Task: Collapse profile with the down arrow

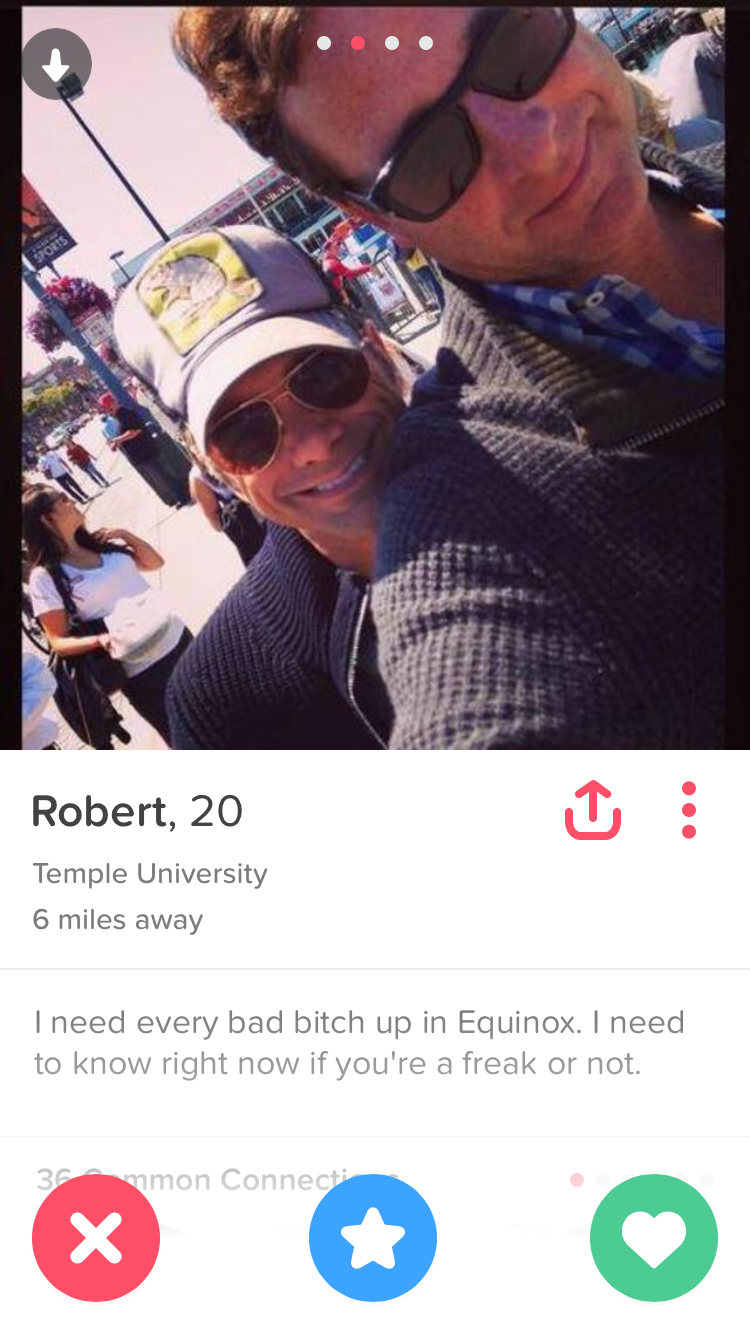Action: 57,65
